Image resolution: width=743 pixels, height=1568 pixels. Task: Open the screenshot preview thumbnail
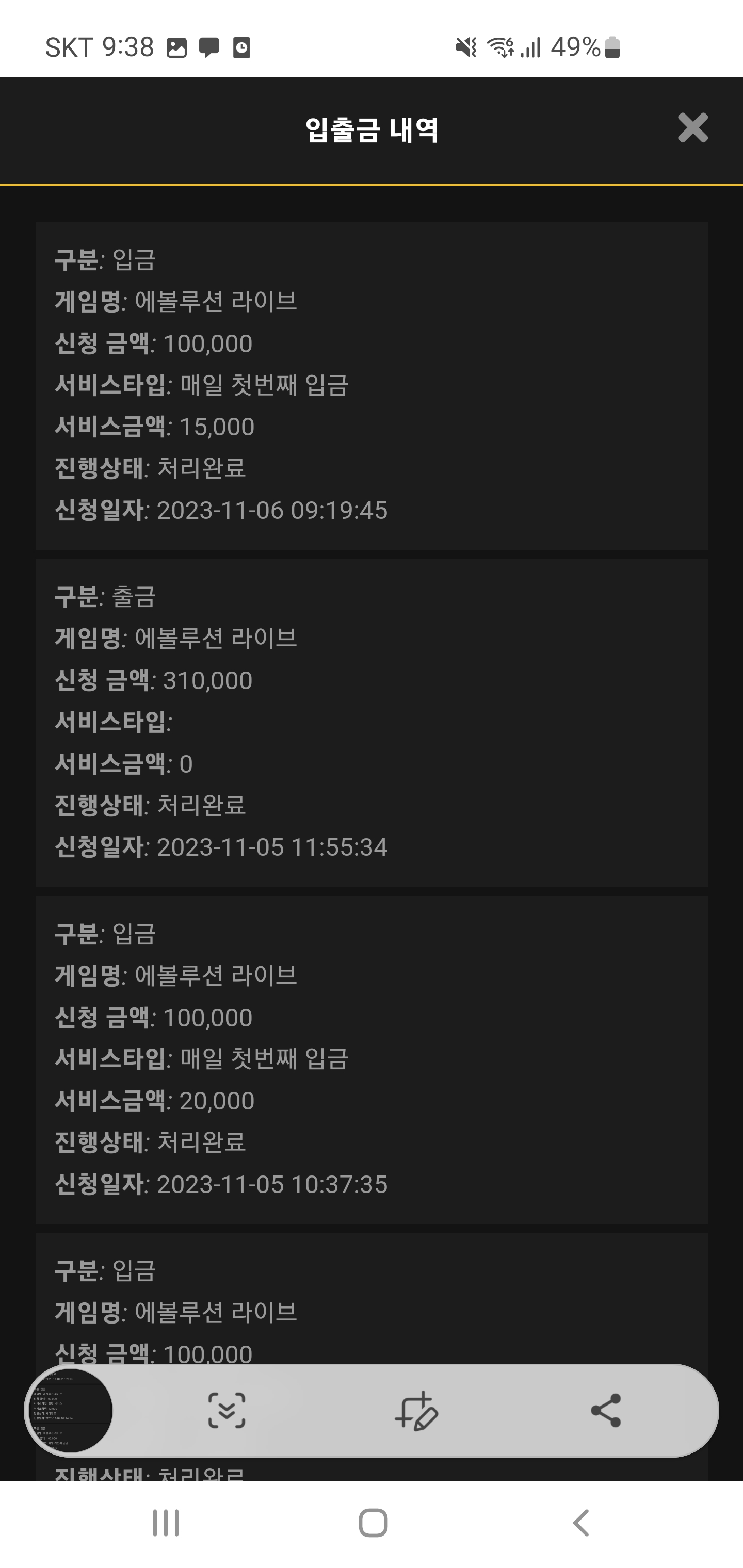tap(70, 1410)
